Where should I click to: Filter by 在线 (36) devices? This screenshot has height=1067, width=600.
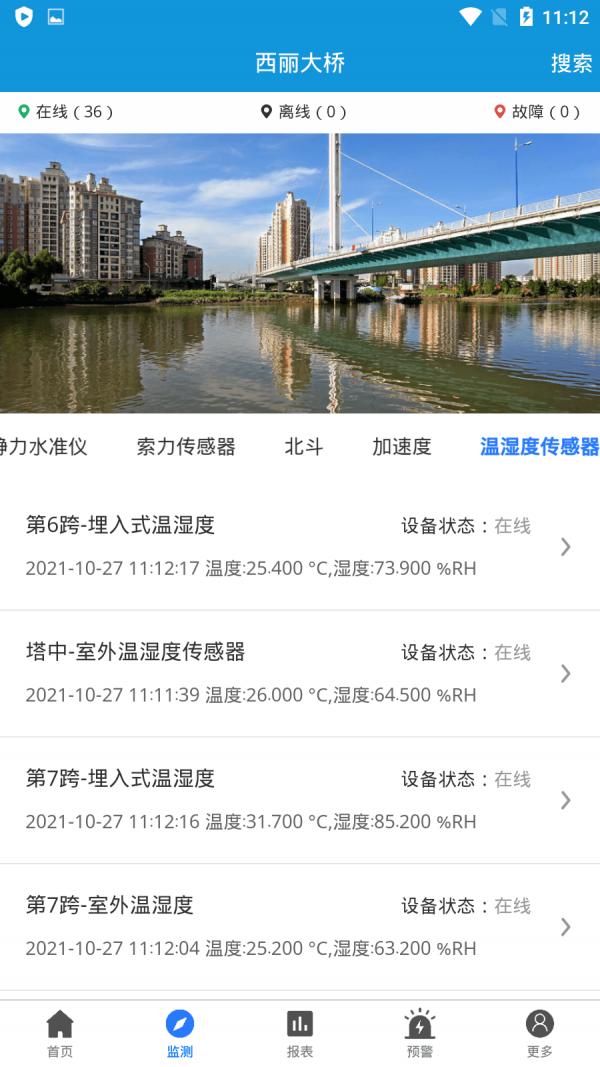coord(66,112)
